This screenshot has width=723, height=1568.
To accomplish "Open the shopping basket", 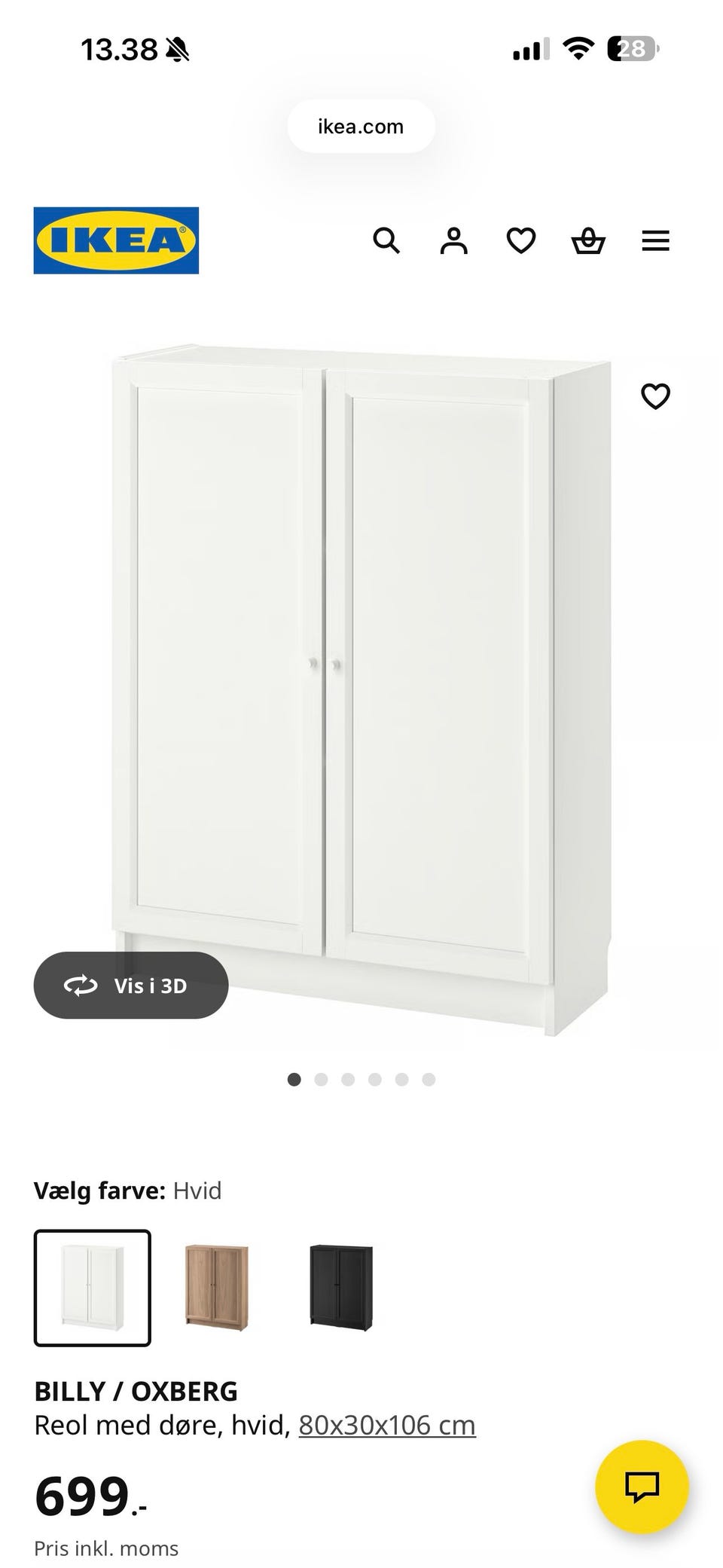I will click(x=588, y=241).
